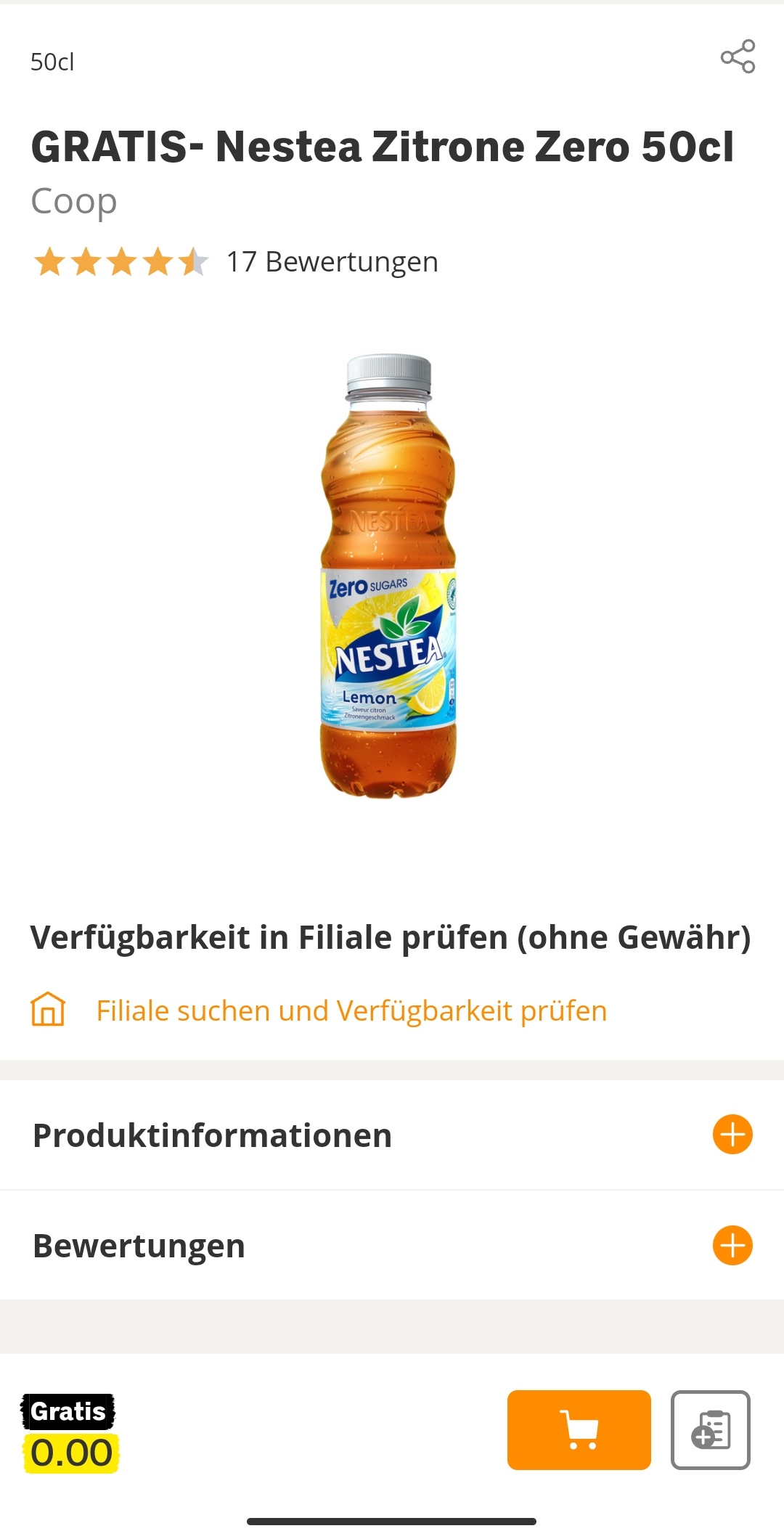Open Filiale suchen und Verfügbarkeit prüfen

[x=351, y=1011]
